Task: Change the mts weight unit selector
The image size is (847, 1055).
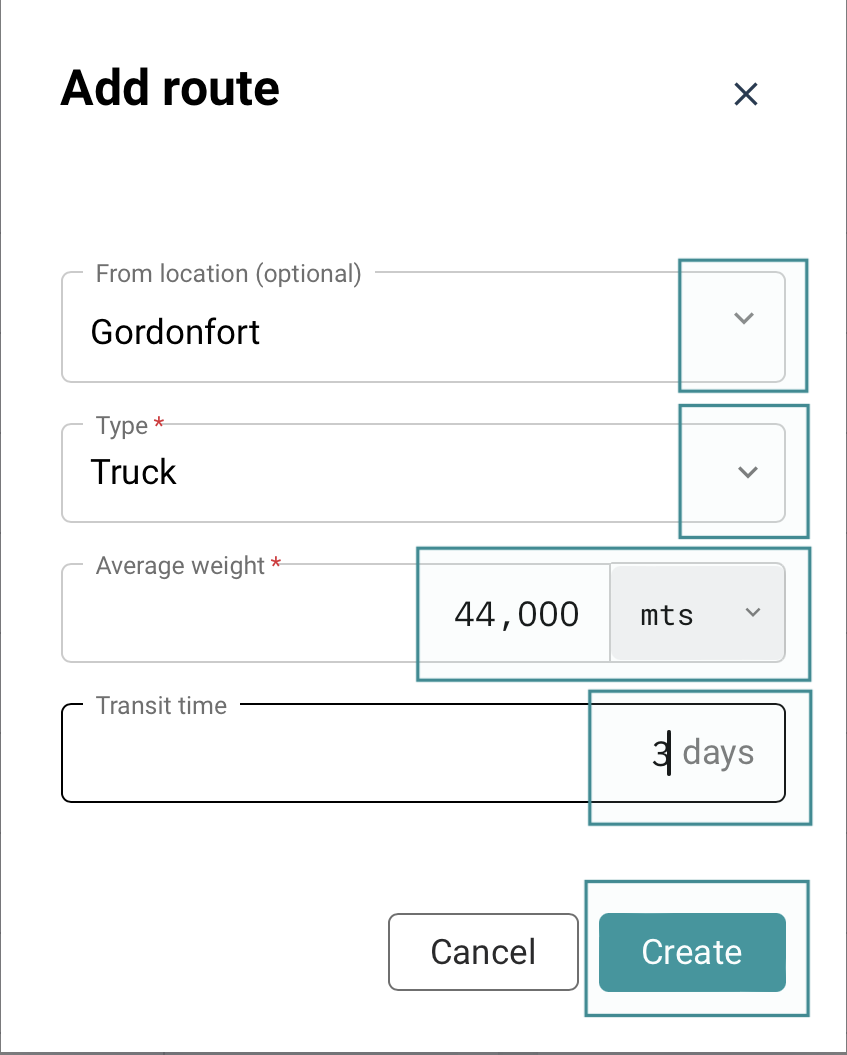Action: [x=699, y=613]
